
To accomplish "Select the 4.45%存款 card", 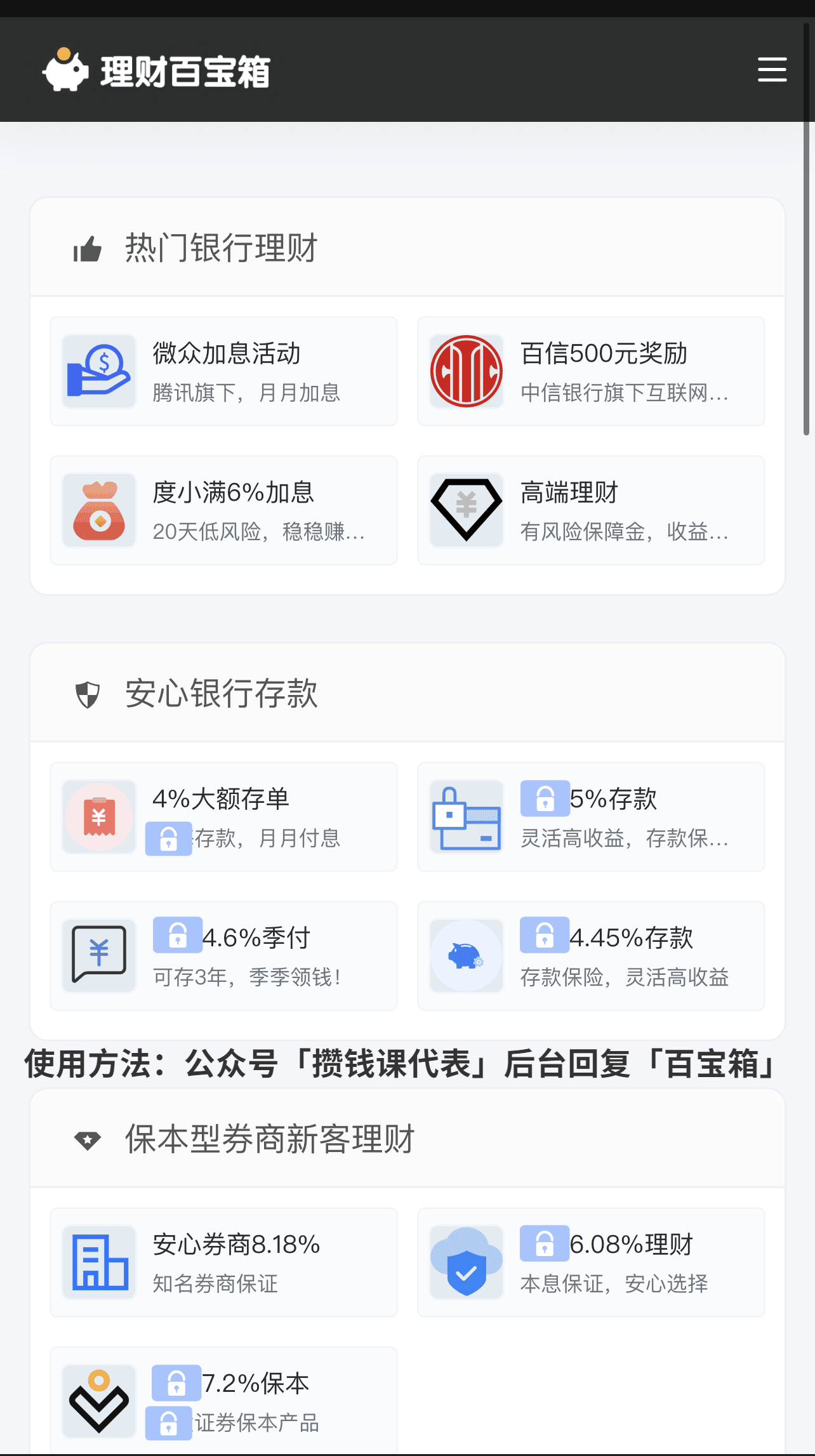I will (x=590, y=956).
